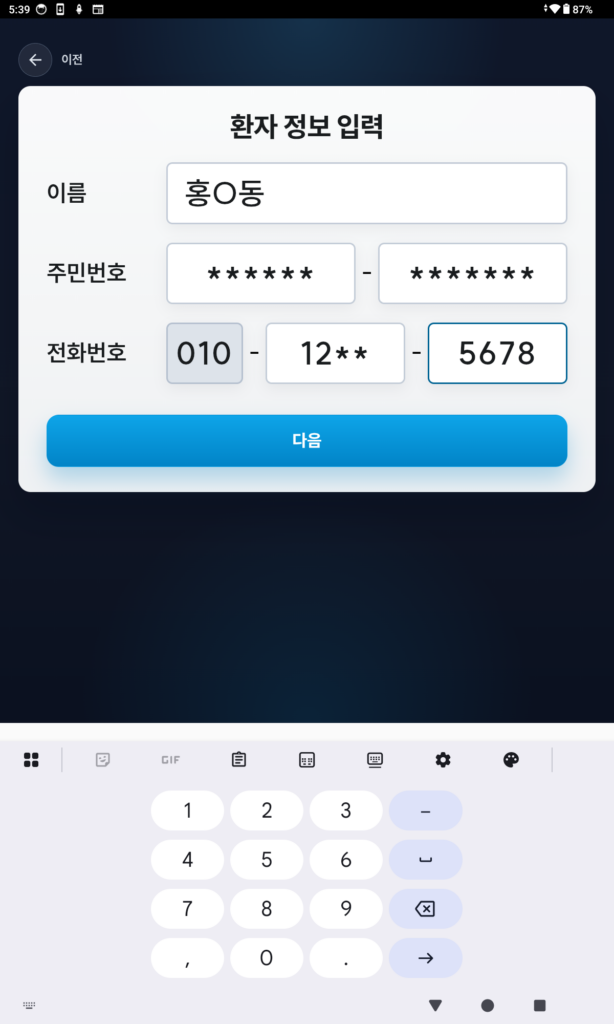Go back using the 이전 arrow
Viewport: 614px width, 1024px height.
pyautogui.click(x=35, y=60)
